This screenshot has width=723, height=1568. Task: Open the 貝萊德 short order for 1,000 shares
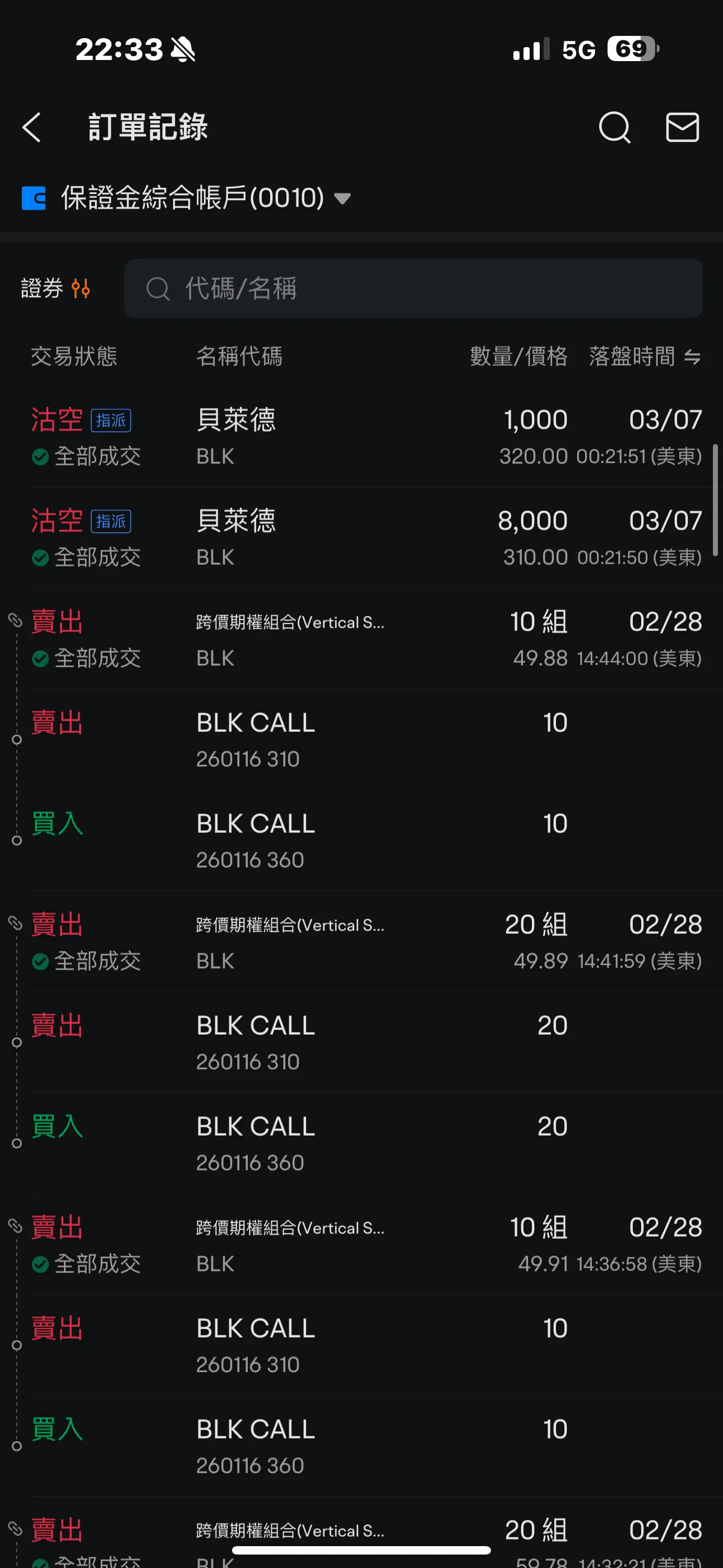(x=361, y=437)
